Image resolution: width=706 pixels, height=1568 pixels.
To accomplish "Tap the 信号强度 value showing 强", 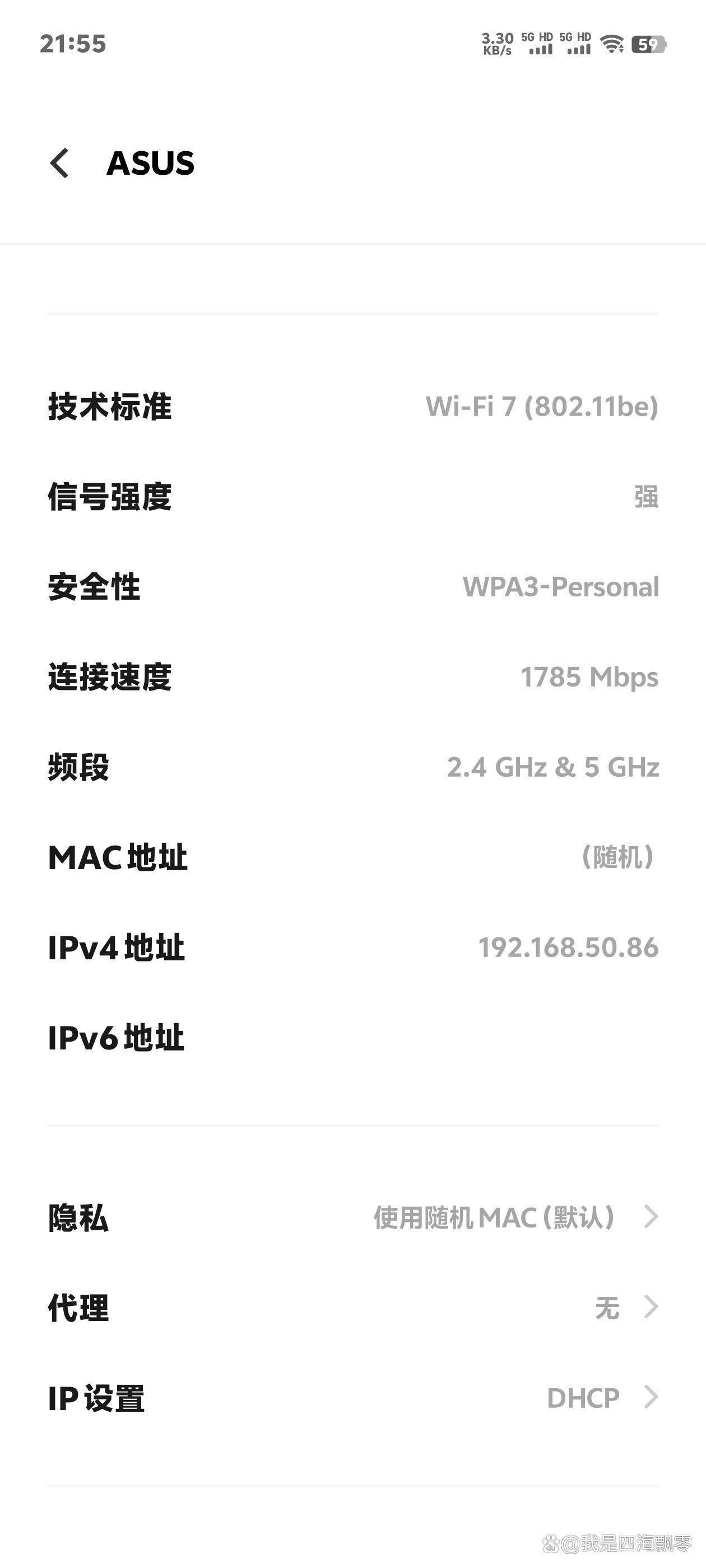I will click(x=649, y=498).
